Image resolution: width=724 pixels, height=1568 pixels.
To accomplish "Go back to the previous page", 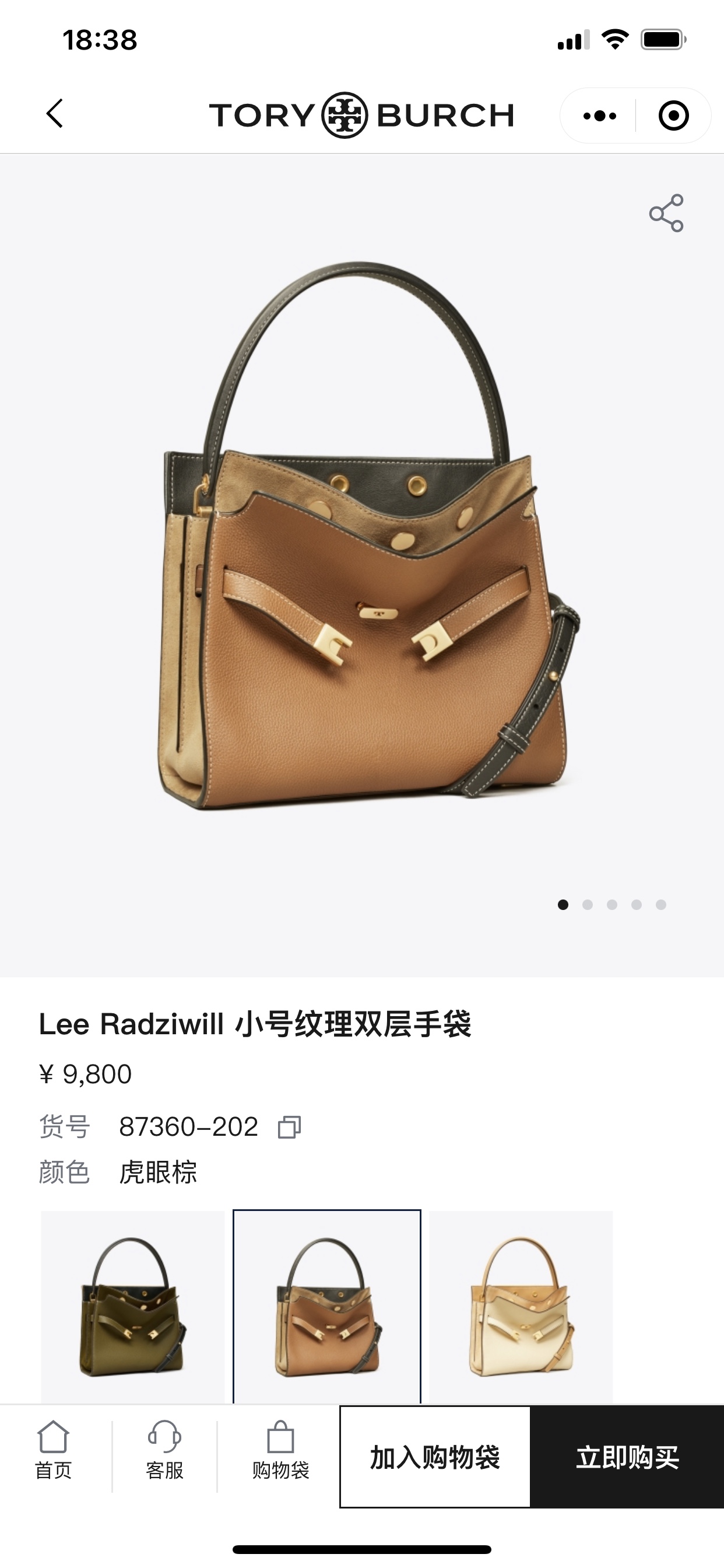I will tap(55, 114).
